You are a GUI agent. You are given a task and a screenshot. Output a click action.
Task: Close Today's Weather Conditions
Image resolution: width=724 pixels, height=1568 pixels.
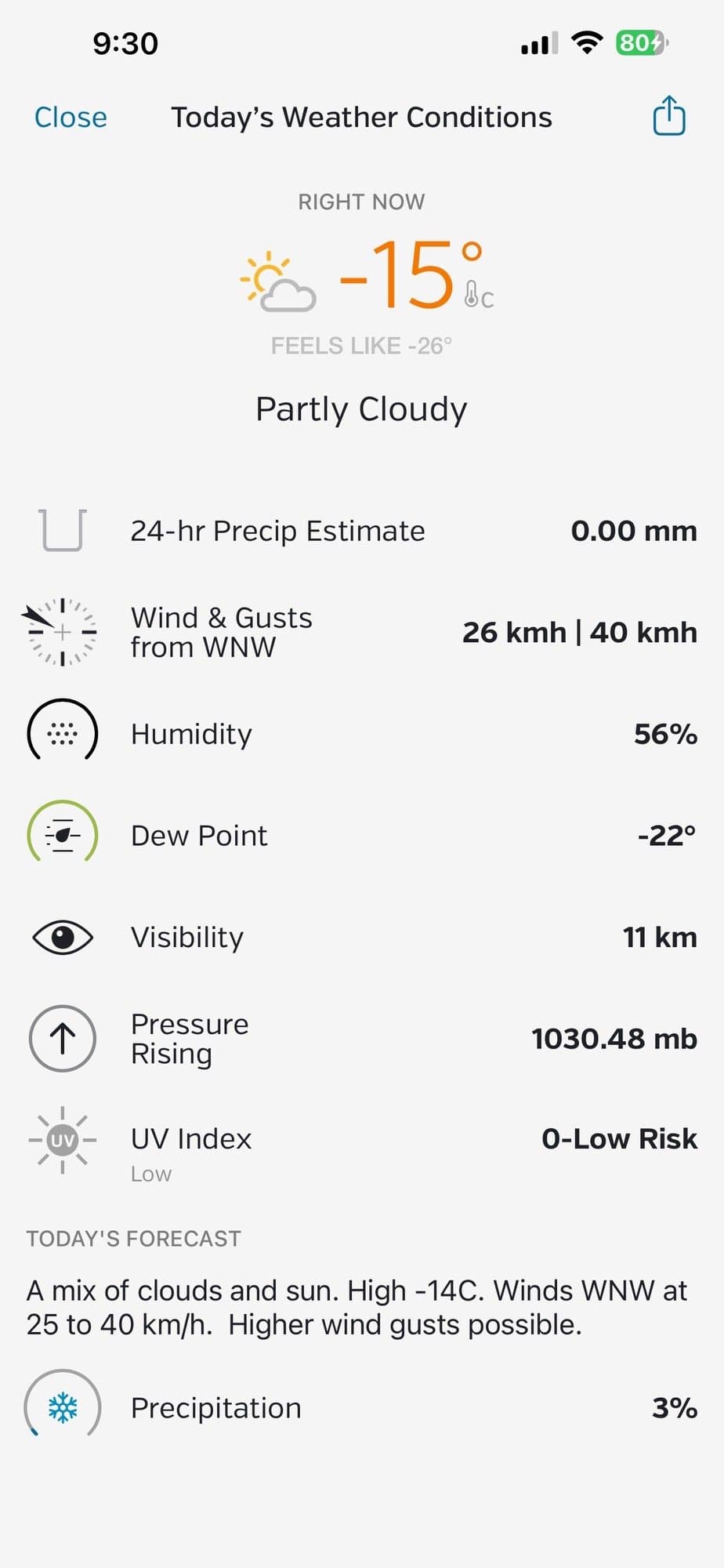click(71, 118)
